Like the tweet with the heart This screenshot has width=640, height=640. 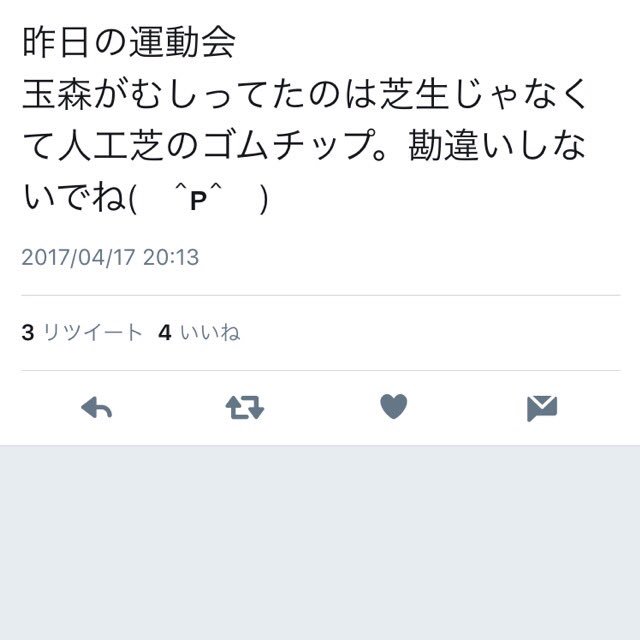click(394, 407)
